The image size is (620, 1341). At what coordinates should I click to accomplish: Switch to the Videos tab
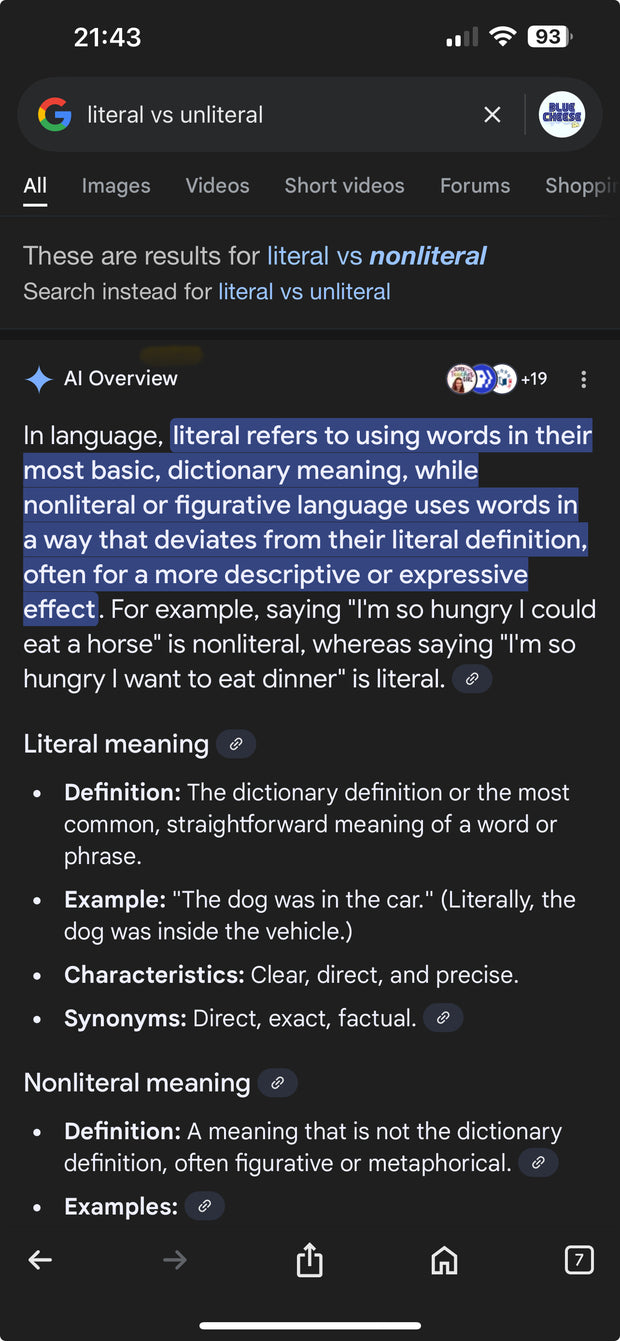pyautogui.click(x=217, y=186)
